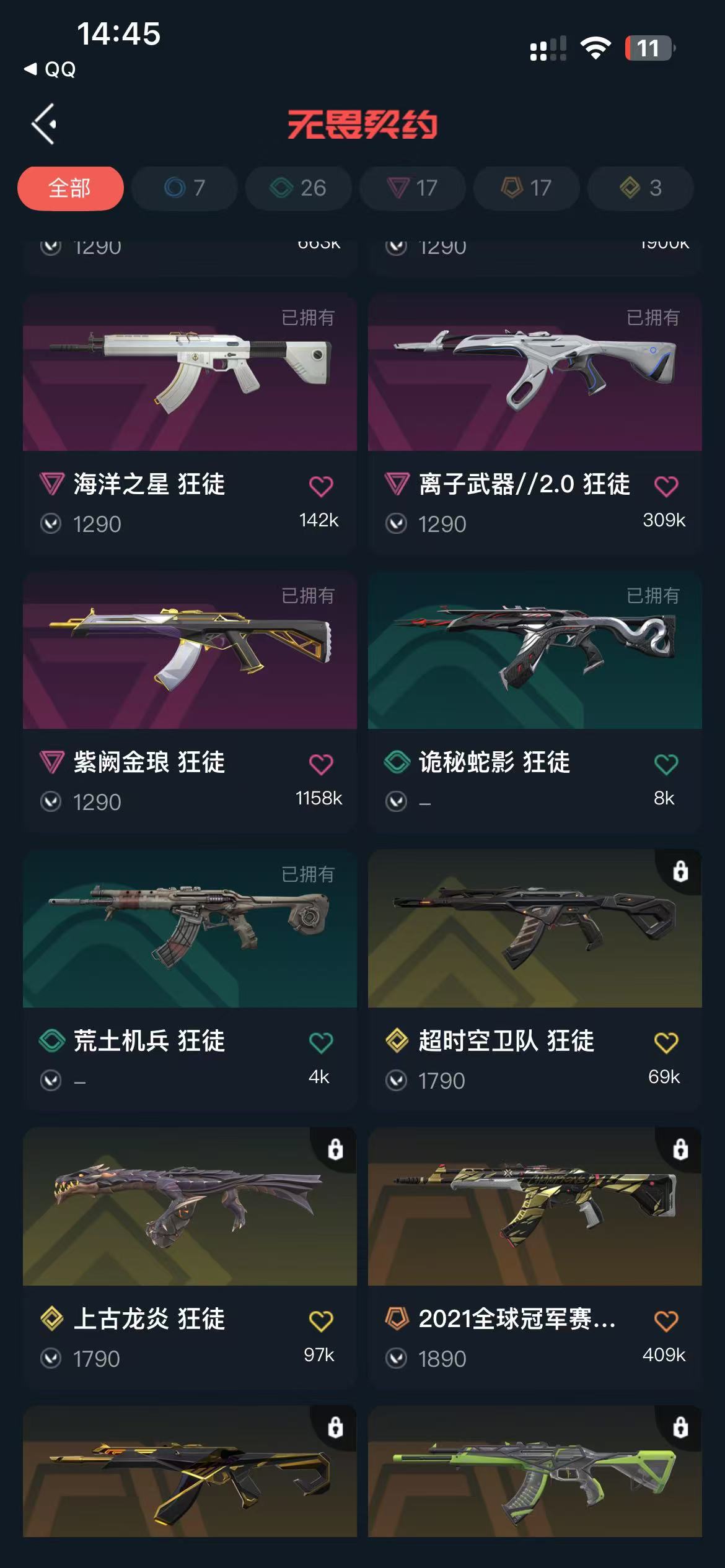Tap the heart on 诡秘蛇影 狂徒

666,764
